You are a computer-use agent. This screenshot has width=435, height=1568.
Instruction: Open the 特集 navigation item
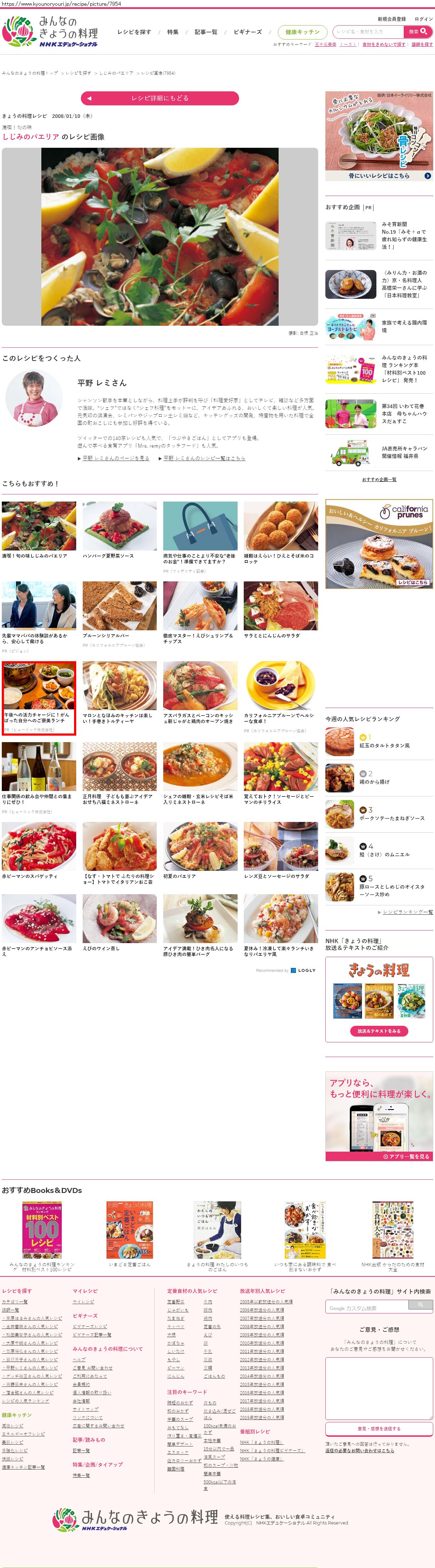173,32
